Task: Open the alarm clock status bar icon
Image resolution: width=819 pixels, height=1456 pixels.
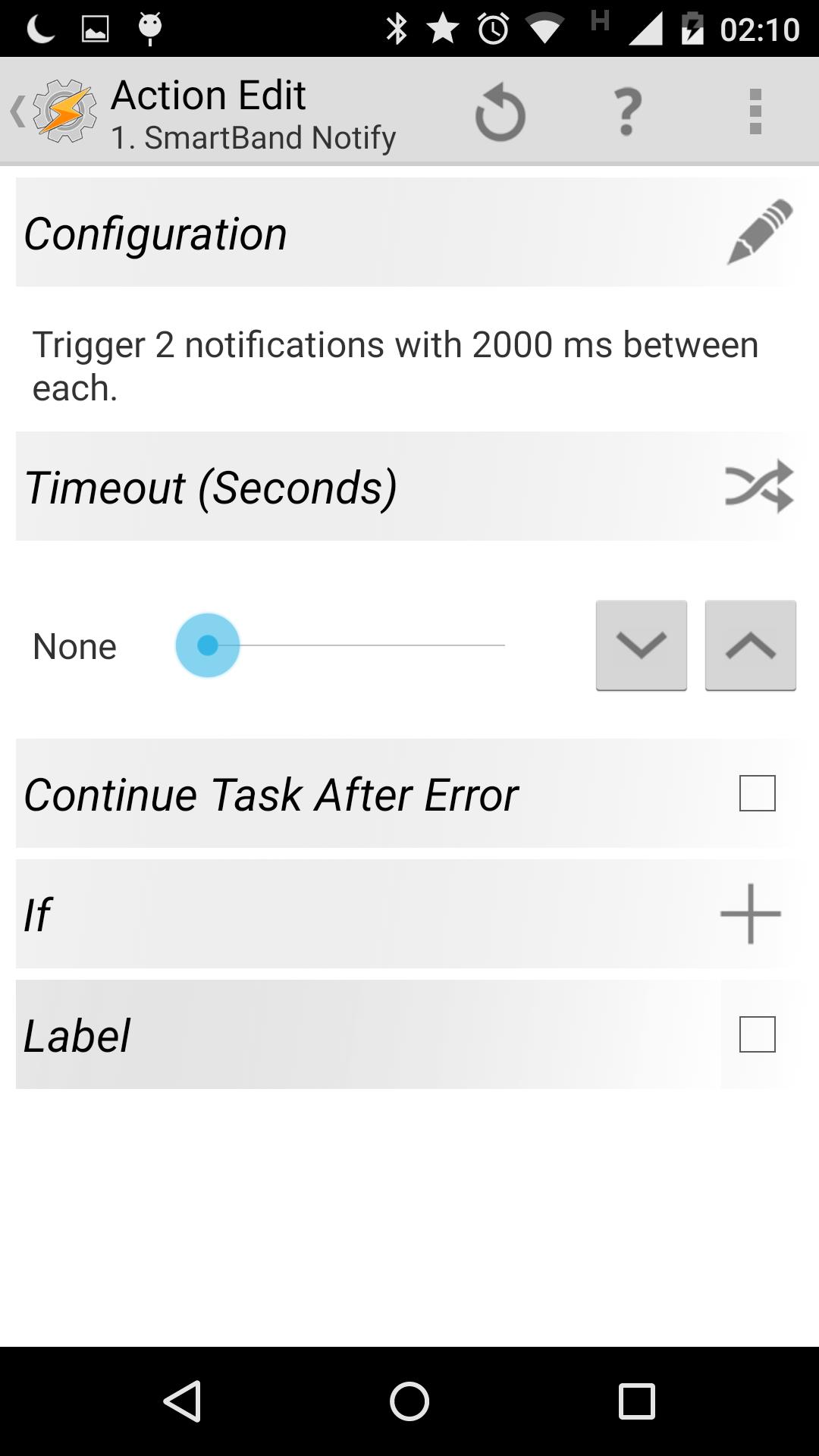Action: pos(492,25)
